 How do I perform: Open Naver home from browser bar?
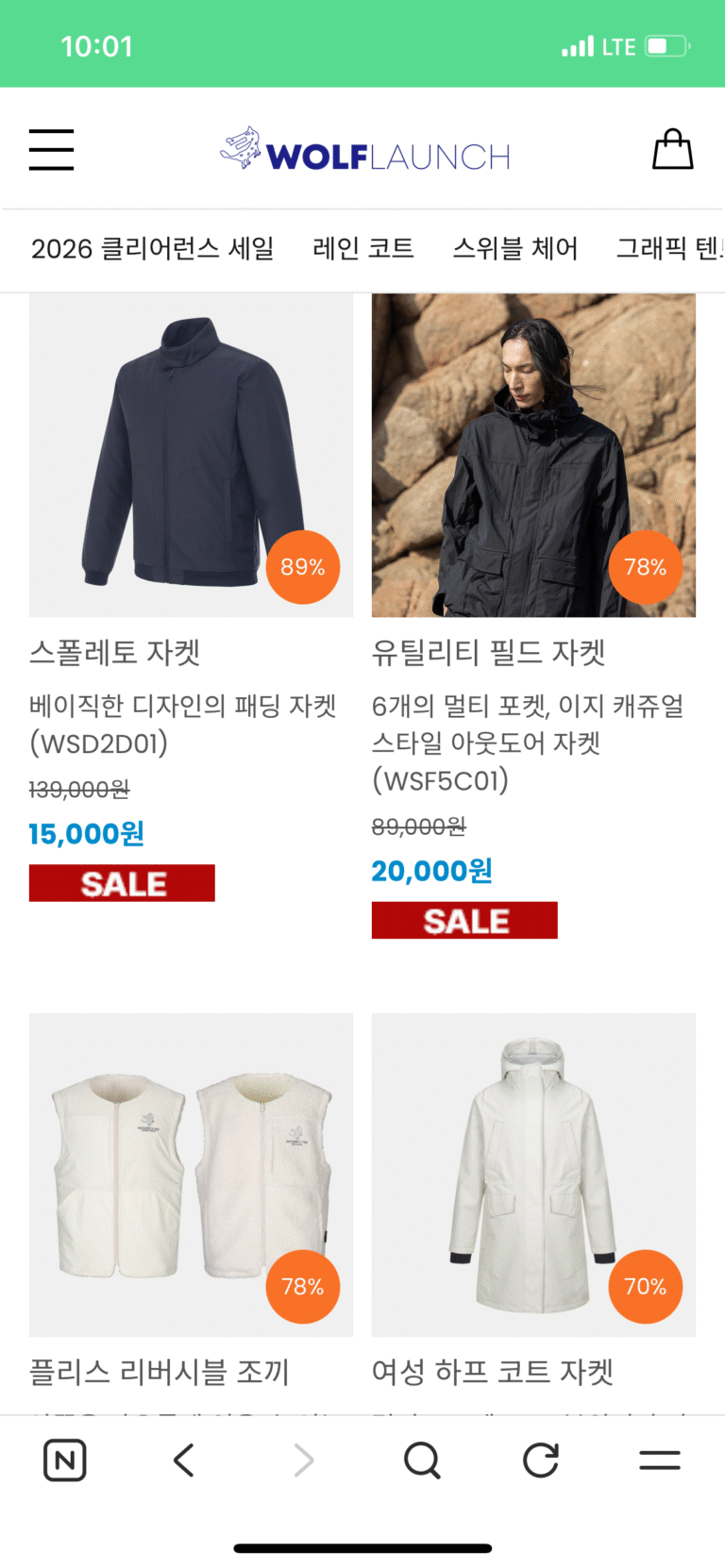click(x=65, y=1460)
